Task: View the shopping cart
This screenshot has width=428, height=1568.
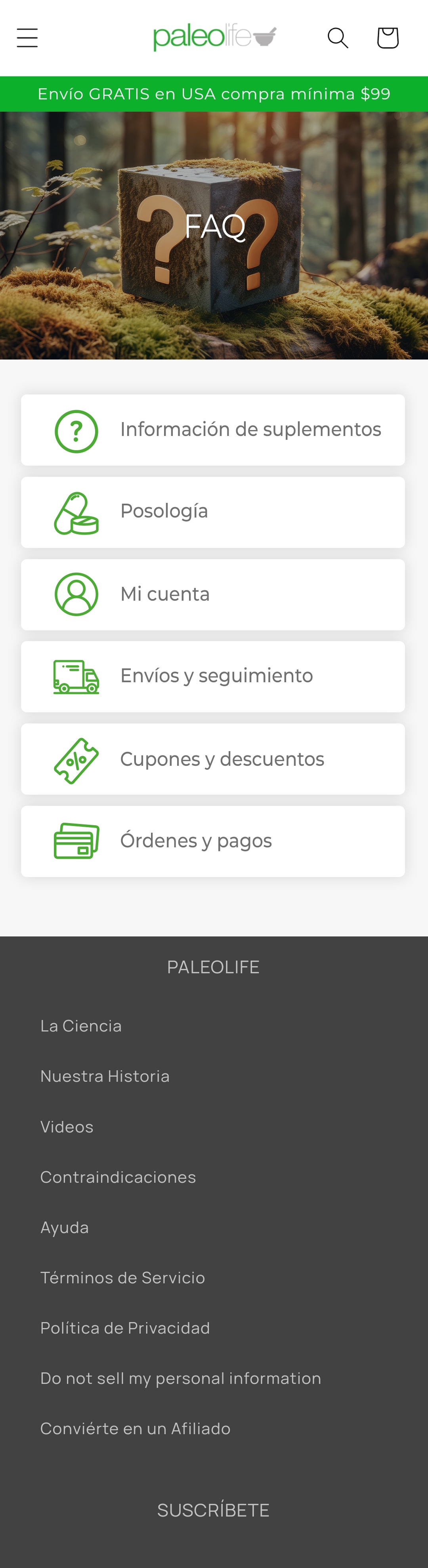Action: pos(388,38)
